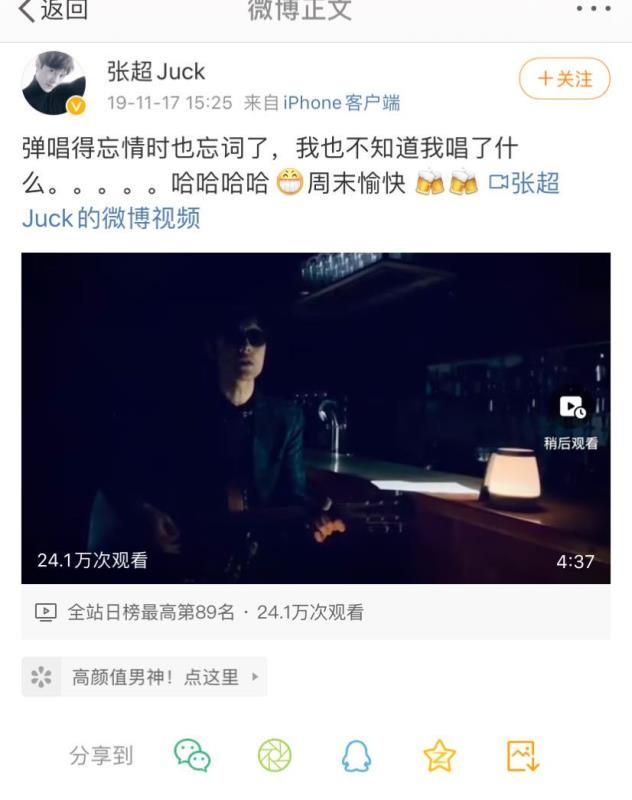The image size is (632, 800).
Task: Add video to 稍后观看
Action: click(572, 418)
